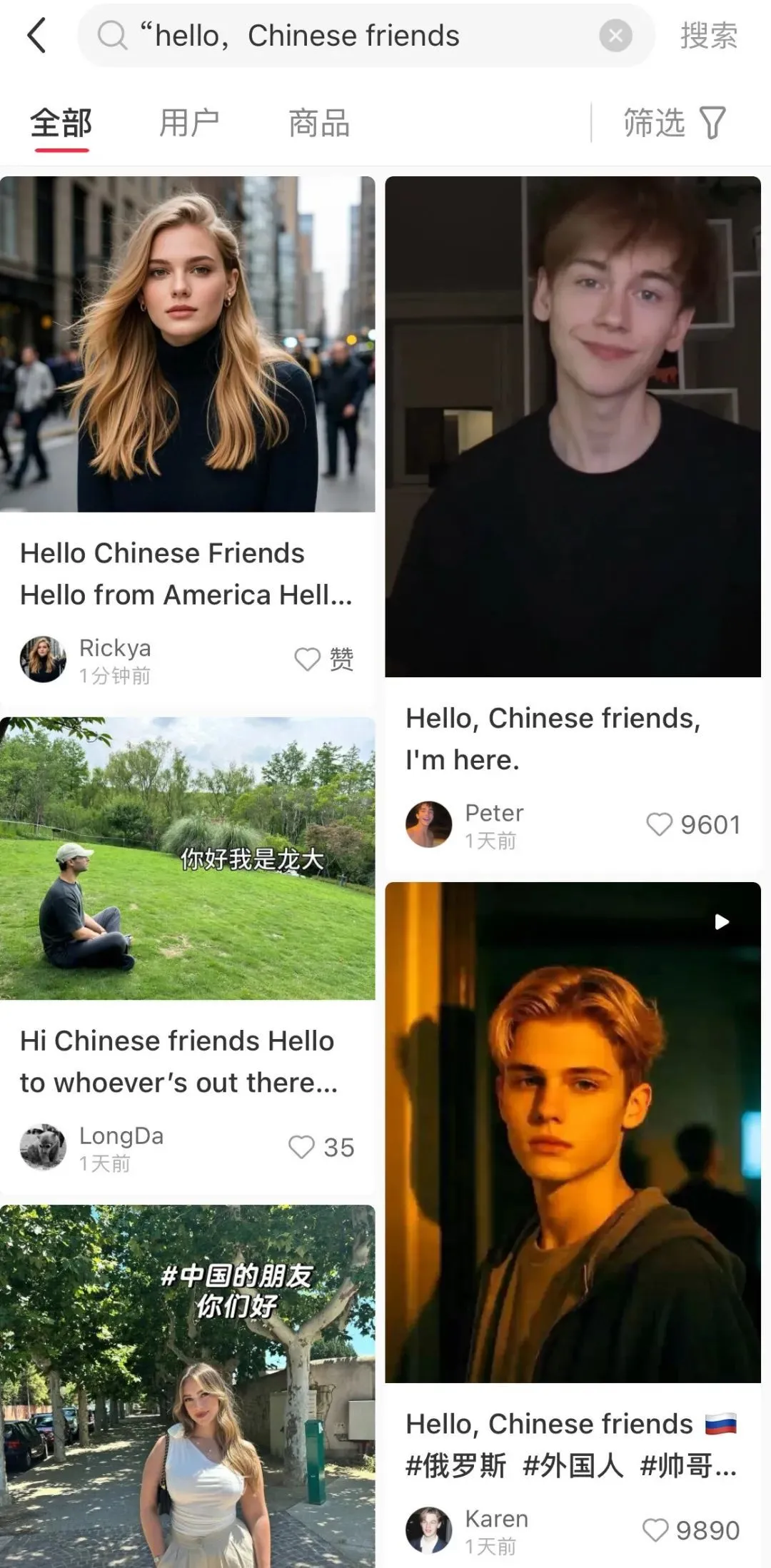
Task: Clear the search query text
Action: click(615, 35)
